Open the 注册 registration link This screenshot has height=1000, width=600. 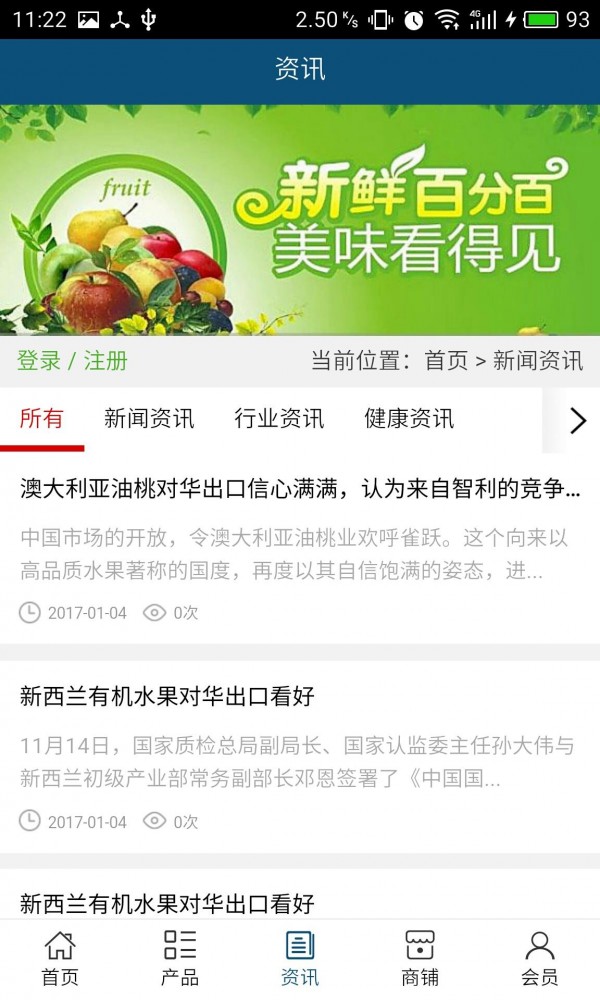click(x=106, y=361)
